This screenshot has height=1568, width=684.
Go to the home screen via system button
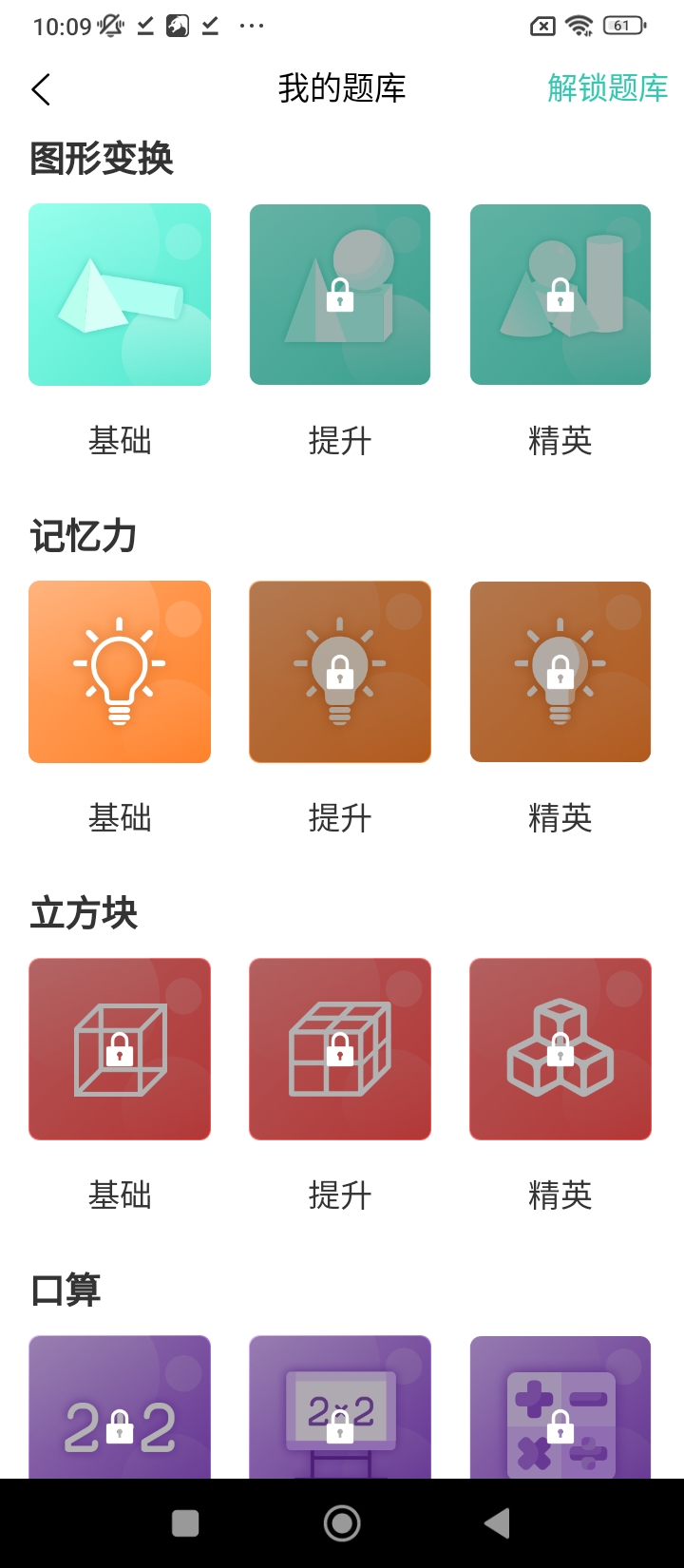pyautogui.click(x=342, y=1523)
